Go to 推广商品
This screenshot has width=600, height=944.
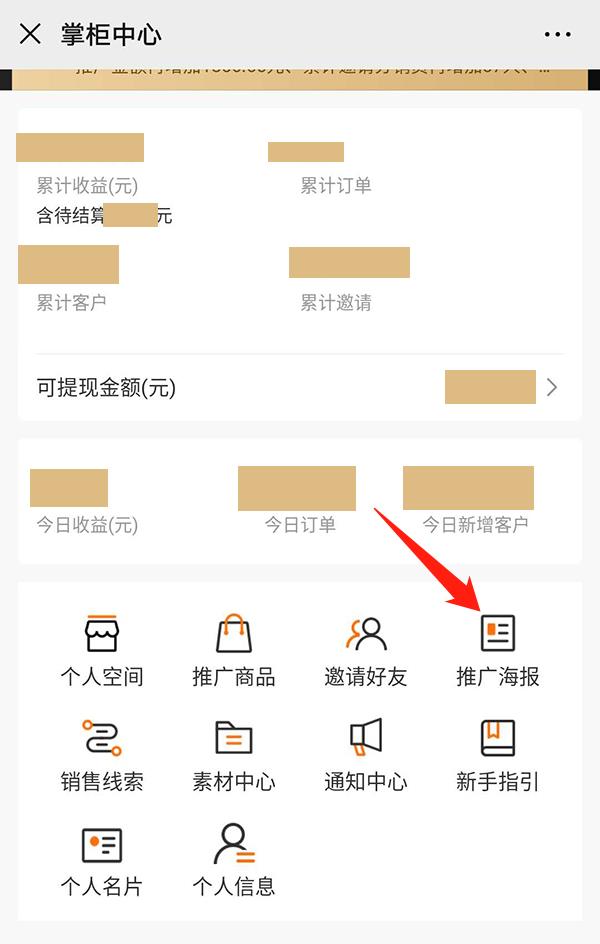click(234, 650)
